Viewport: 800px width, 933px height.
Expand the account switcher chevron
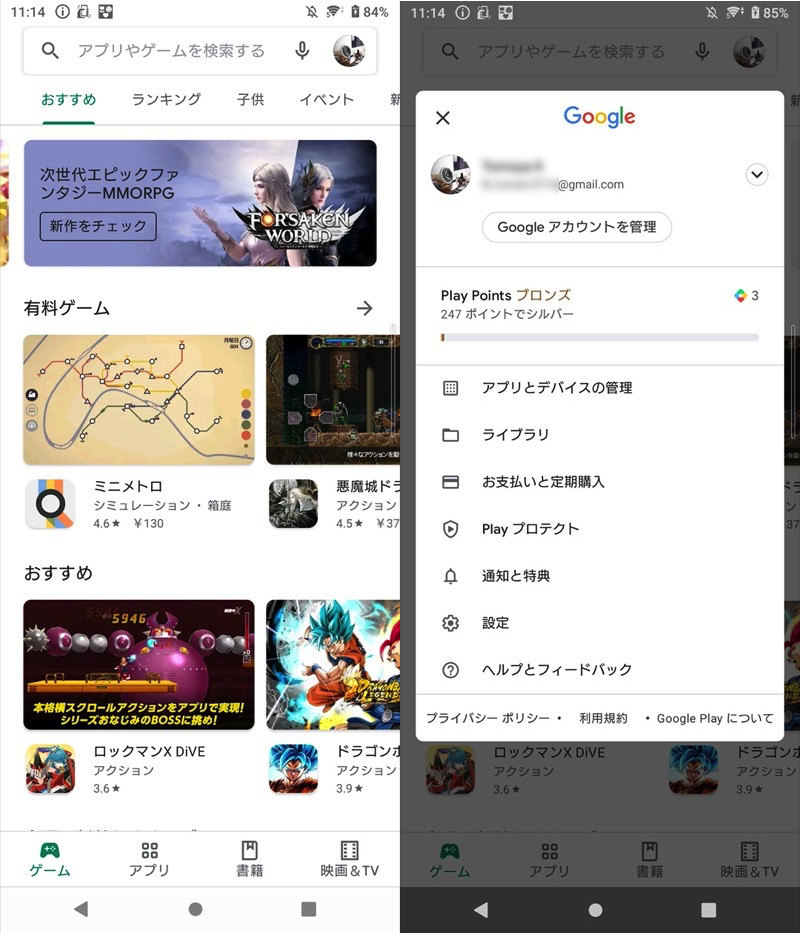757,175
